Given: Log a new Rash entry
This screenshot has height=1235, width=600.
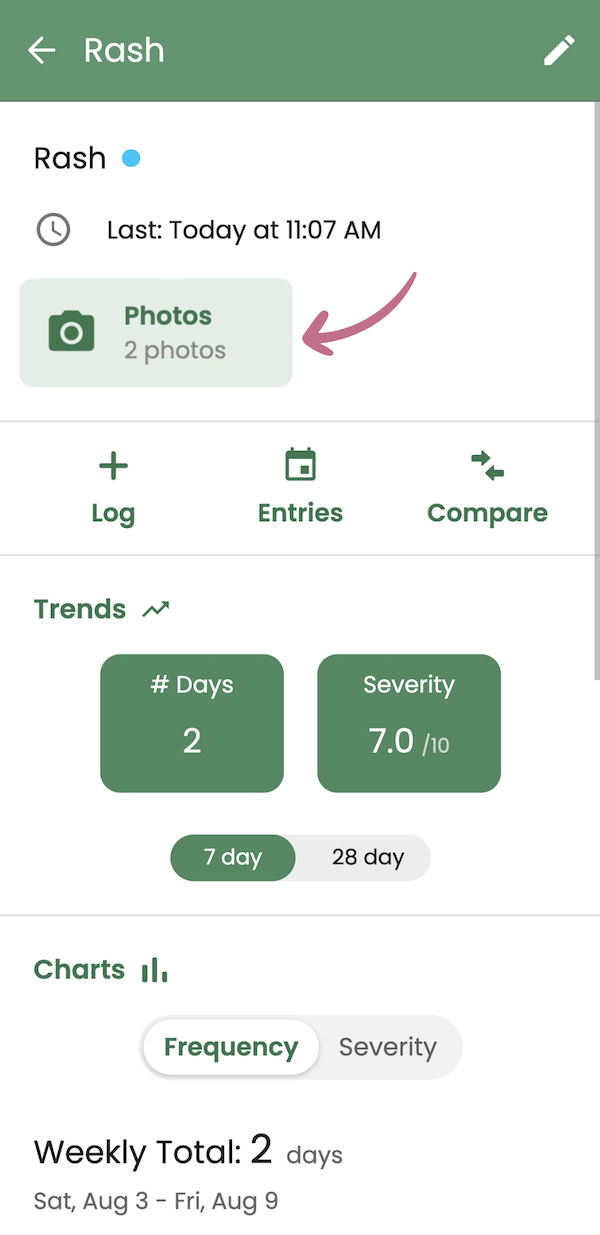Looking at the screenshot, I should click(x=113, y=488).
